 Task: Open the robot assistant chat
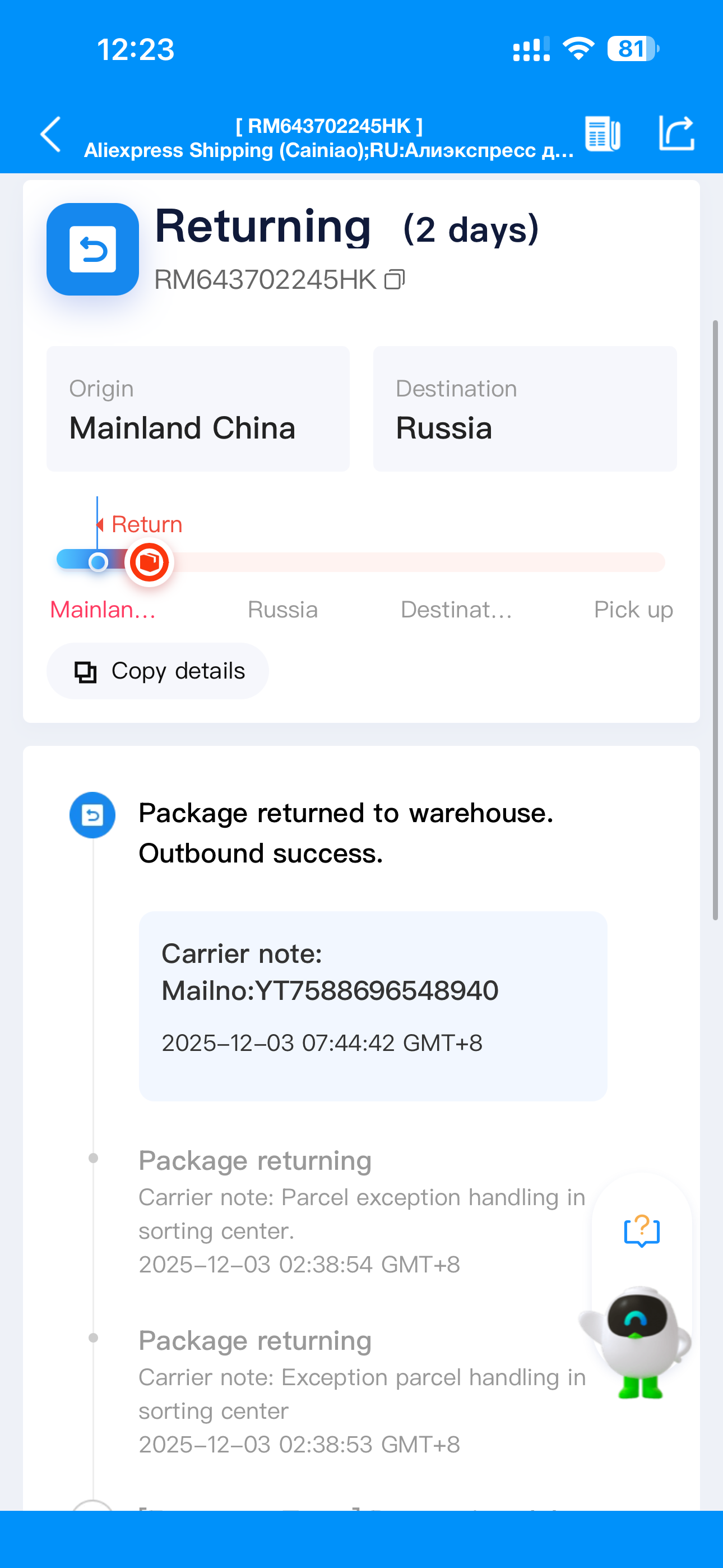637,1341
